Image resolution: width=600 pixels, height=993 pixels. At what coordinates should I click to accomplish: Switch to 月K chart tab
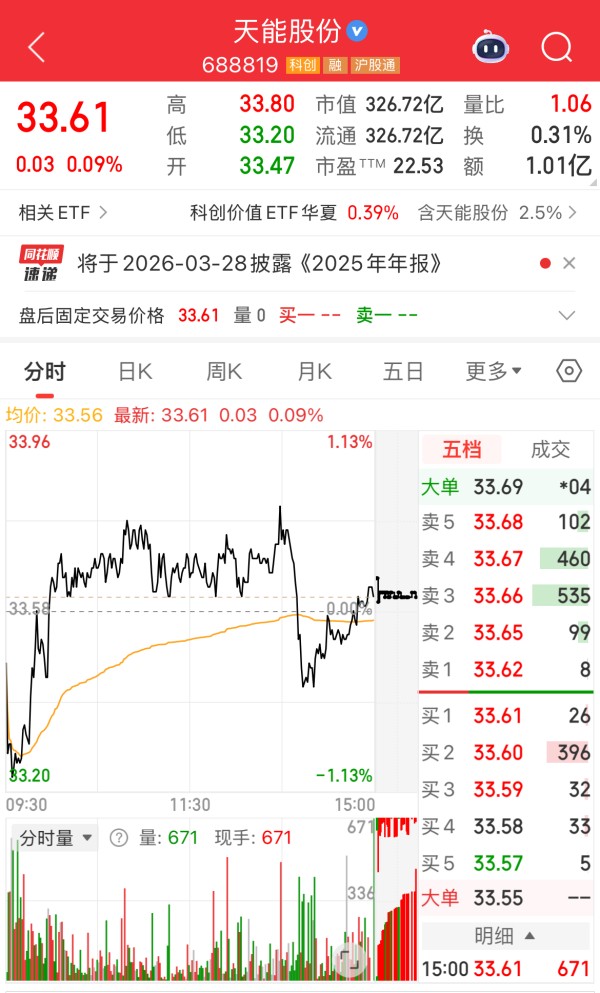[314, 372]
